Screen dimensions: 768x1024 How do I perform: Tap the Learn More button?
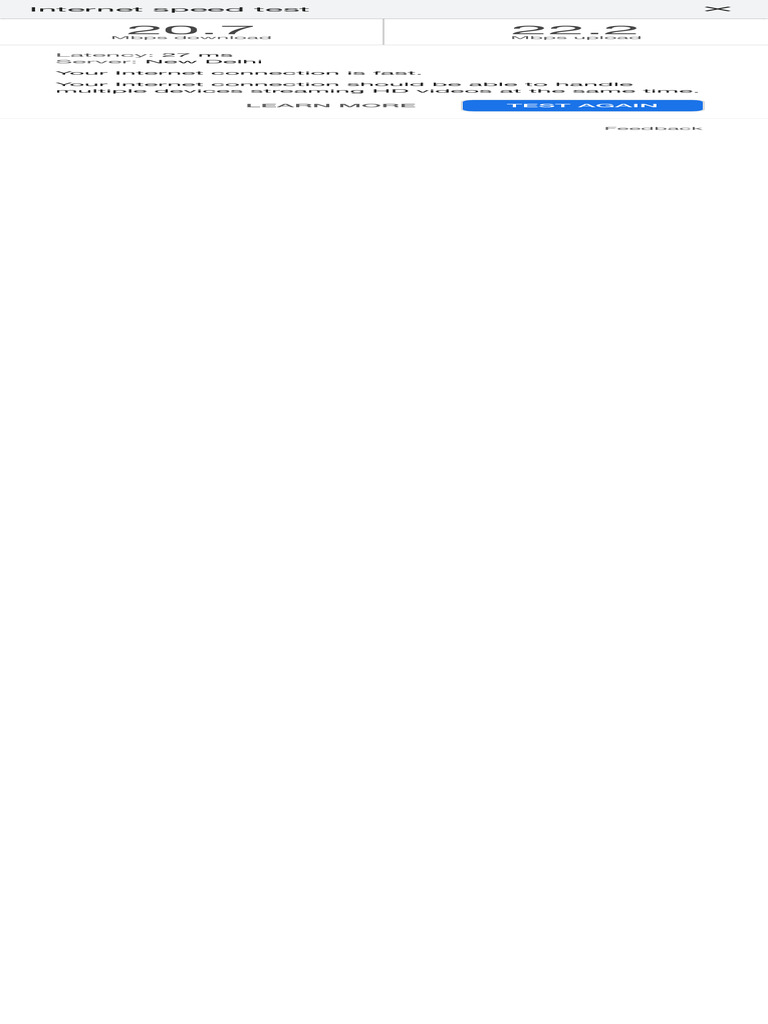[331, 106]
